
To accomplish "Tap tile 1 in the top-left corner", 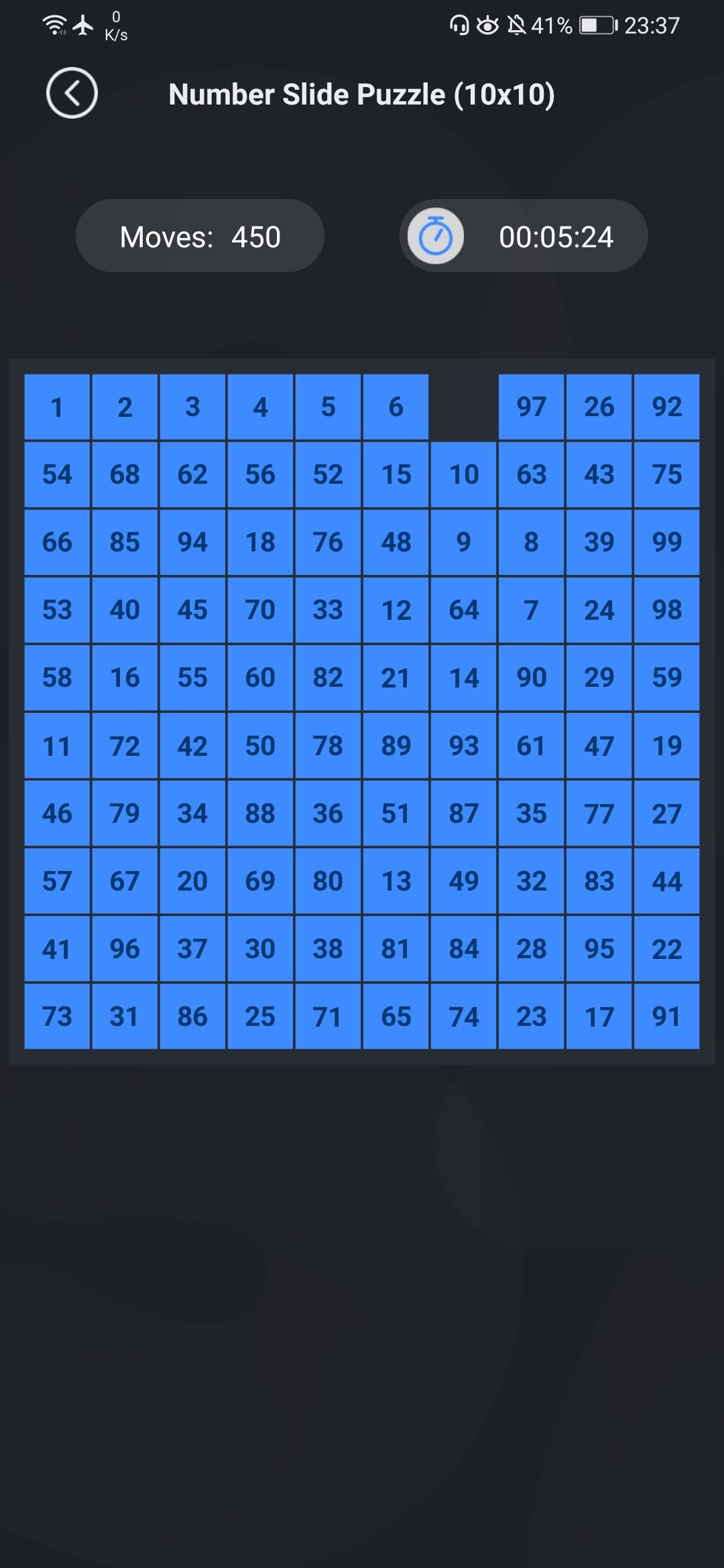I will 58,407.
